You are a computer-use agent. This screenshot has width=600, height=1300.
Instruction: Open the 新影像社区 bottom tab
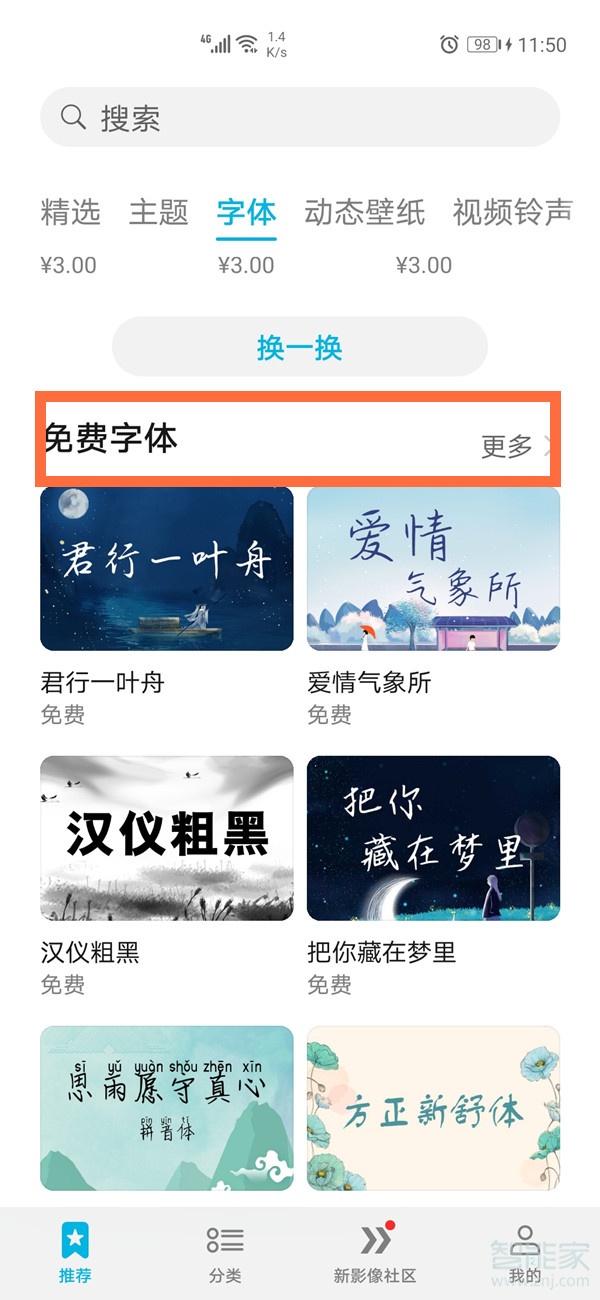pyautogui.click(x=375, y=1252)
